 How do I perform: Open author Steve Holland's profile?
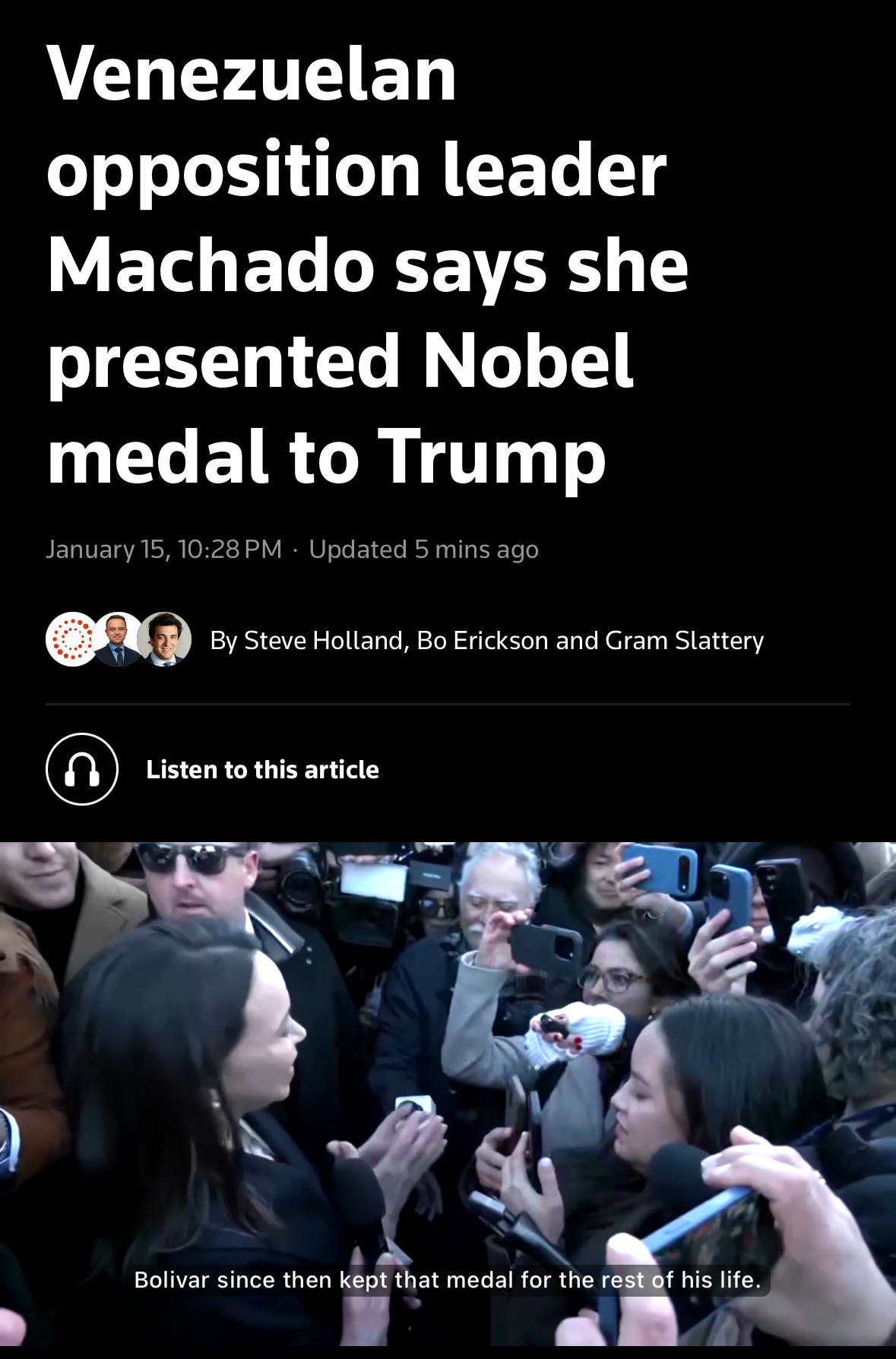coord(322,641)
